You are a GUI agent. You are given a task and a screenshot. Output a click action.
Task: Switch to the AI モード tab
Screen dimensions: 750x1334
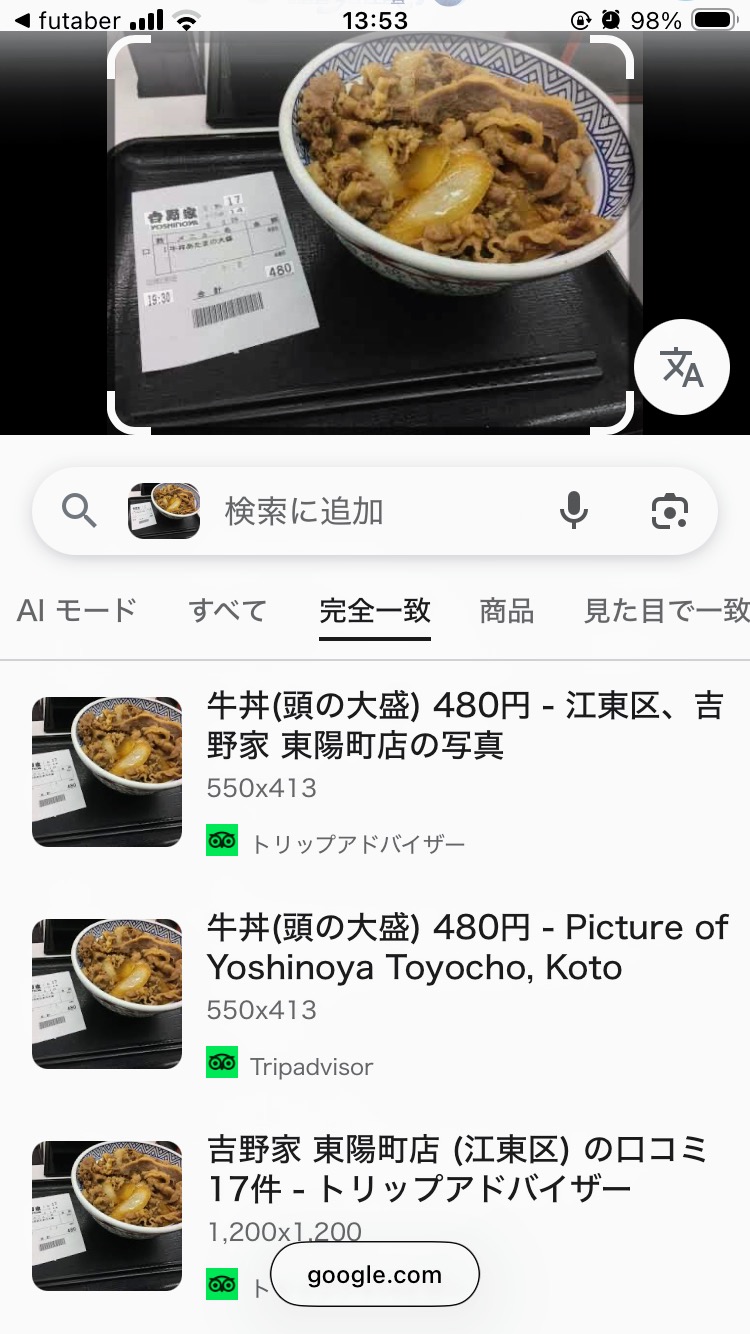pos(76,610)
